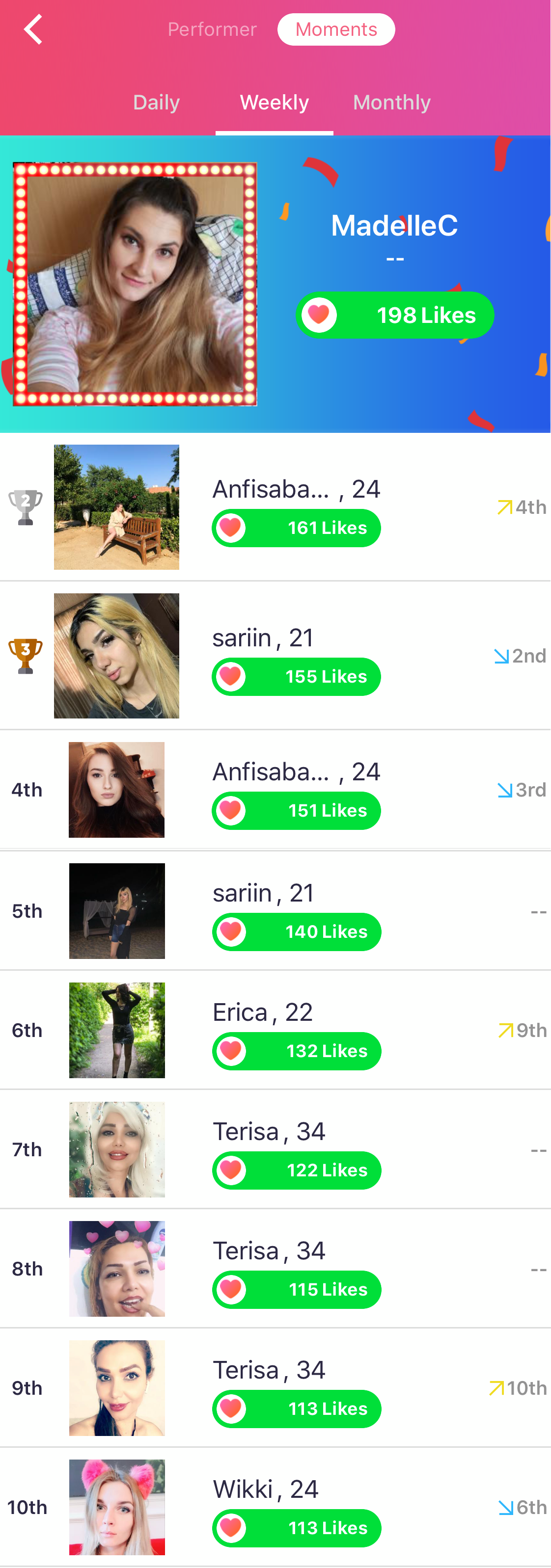The width and height of the screenshot is (551, 1568).
Task: Select the Weekly ranking tab
Action: click(274, 102)
